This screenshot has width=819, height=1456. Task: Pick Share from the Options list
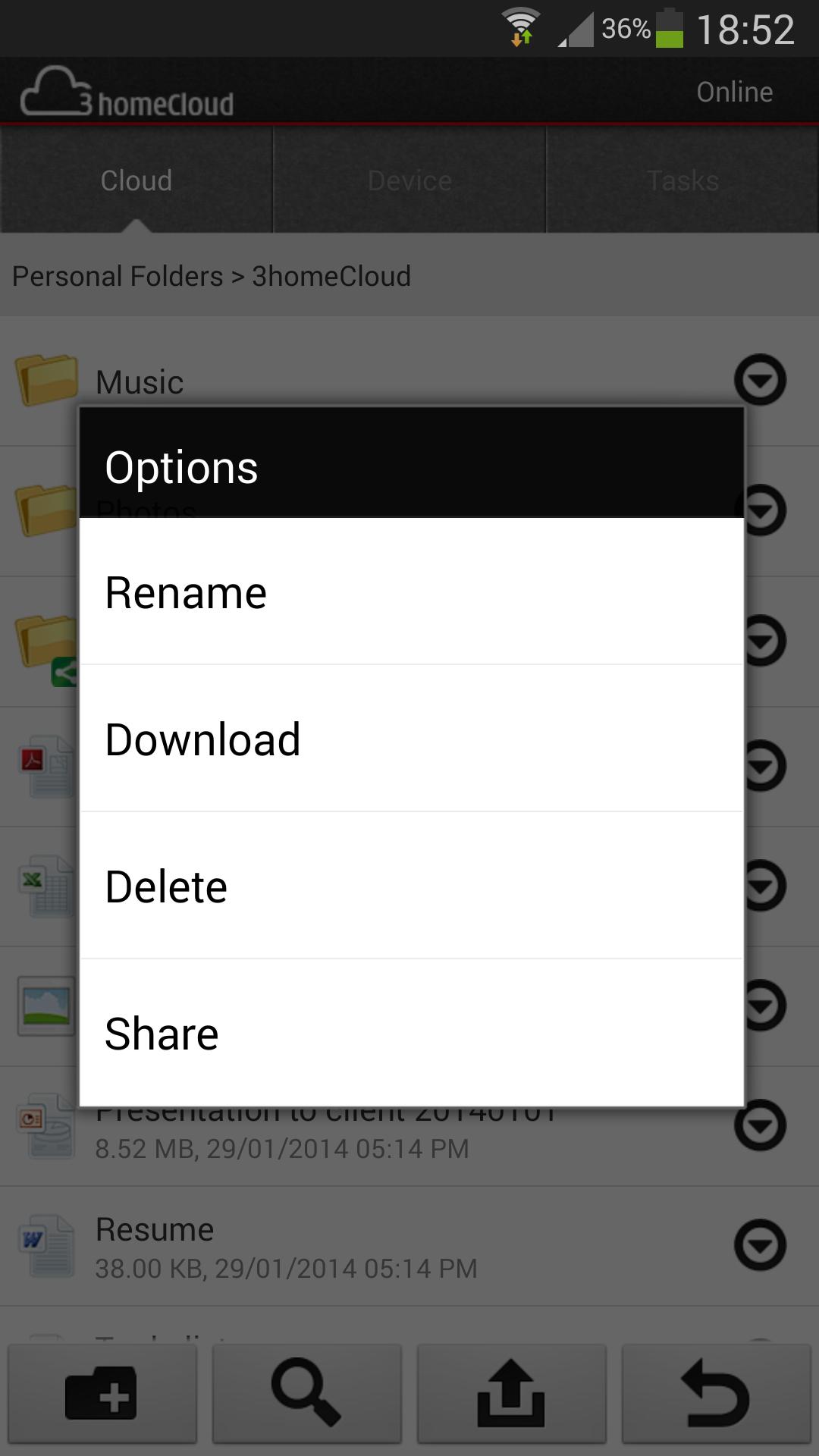point(411,1034)
